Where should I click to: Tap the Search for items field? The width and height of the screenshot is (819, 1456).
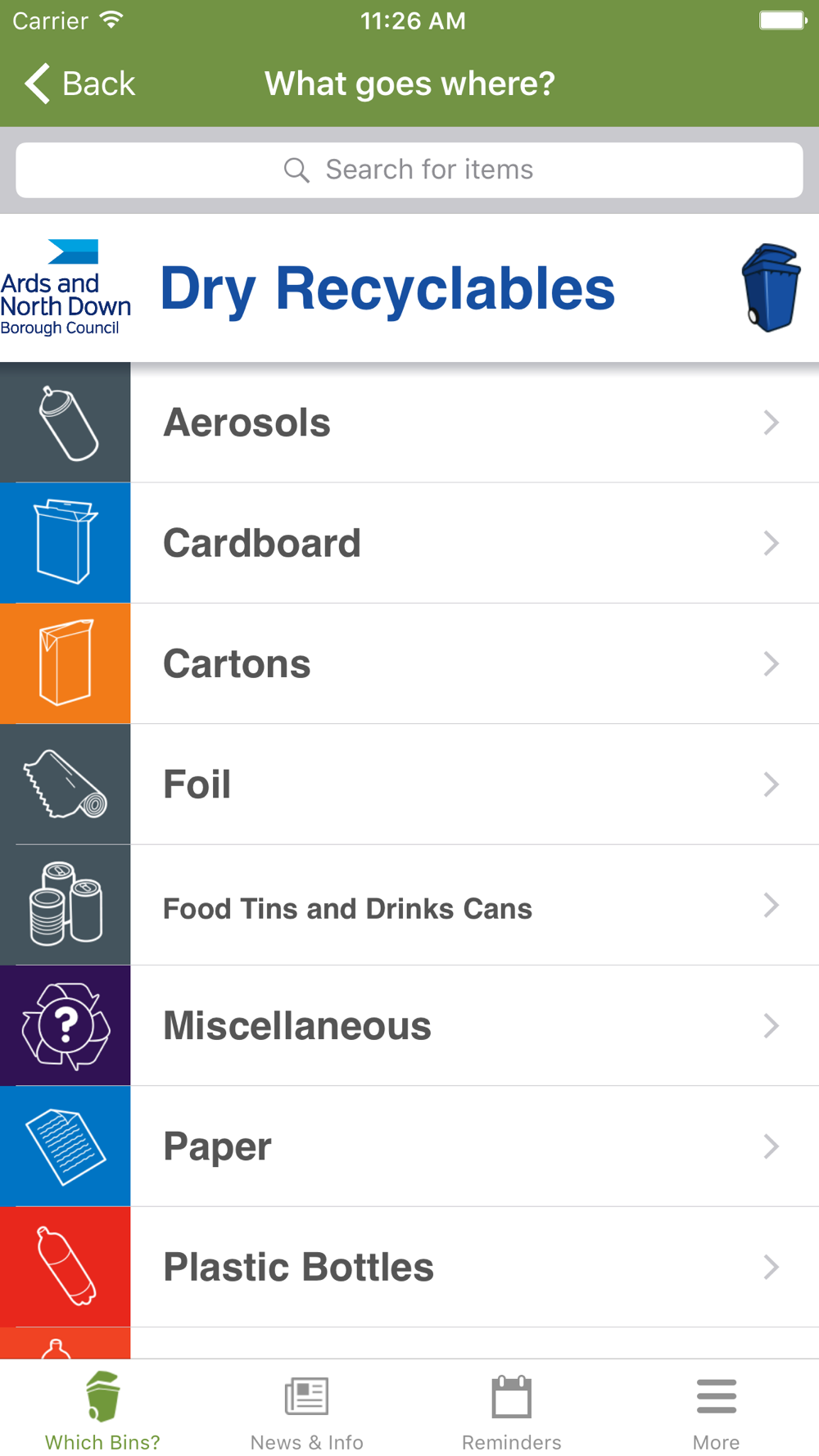(x=409, y=170)
